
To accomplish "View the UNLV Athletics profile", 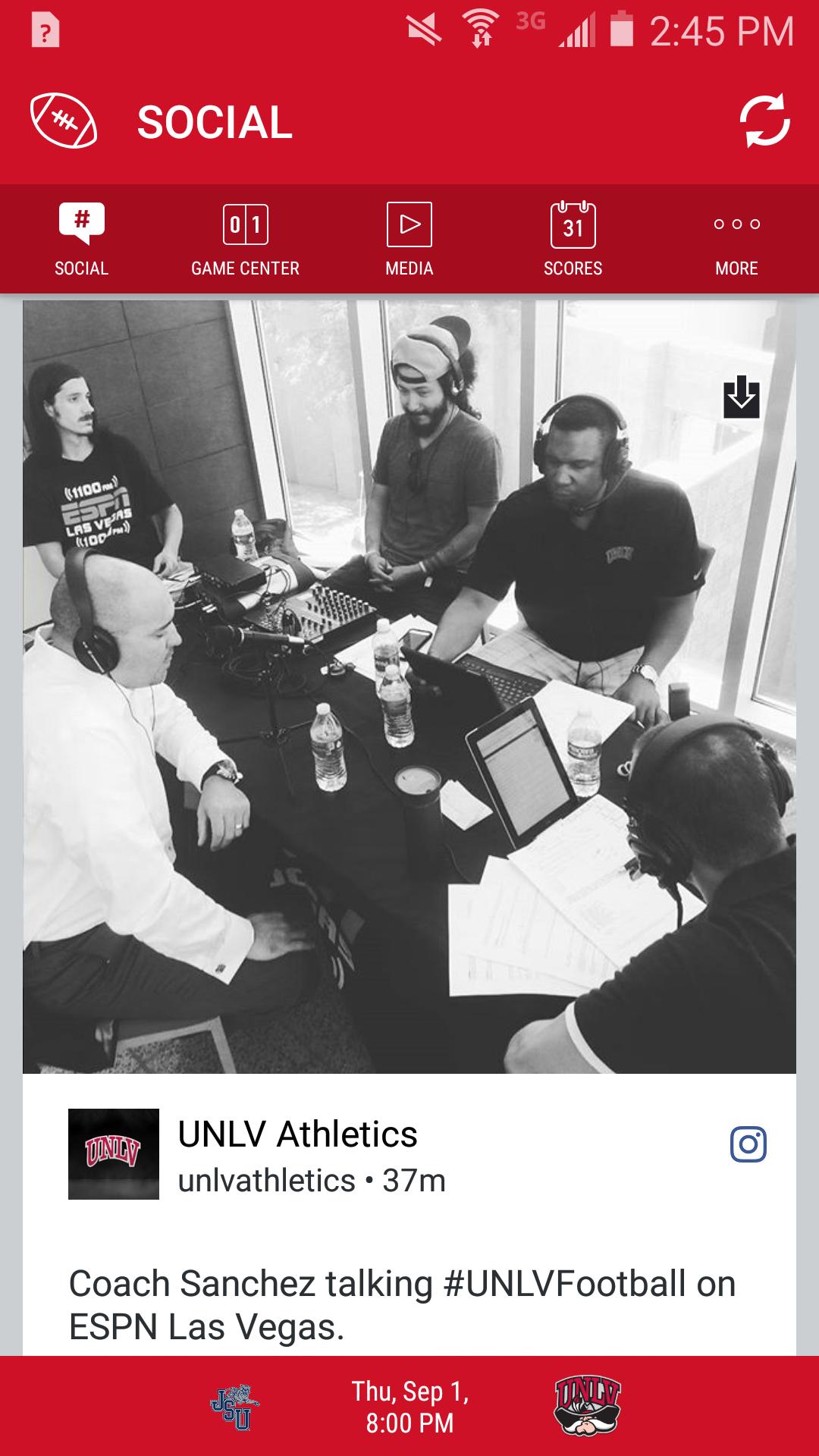I will click(x=114, y=1153).
